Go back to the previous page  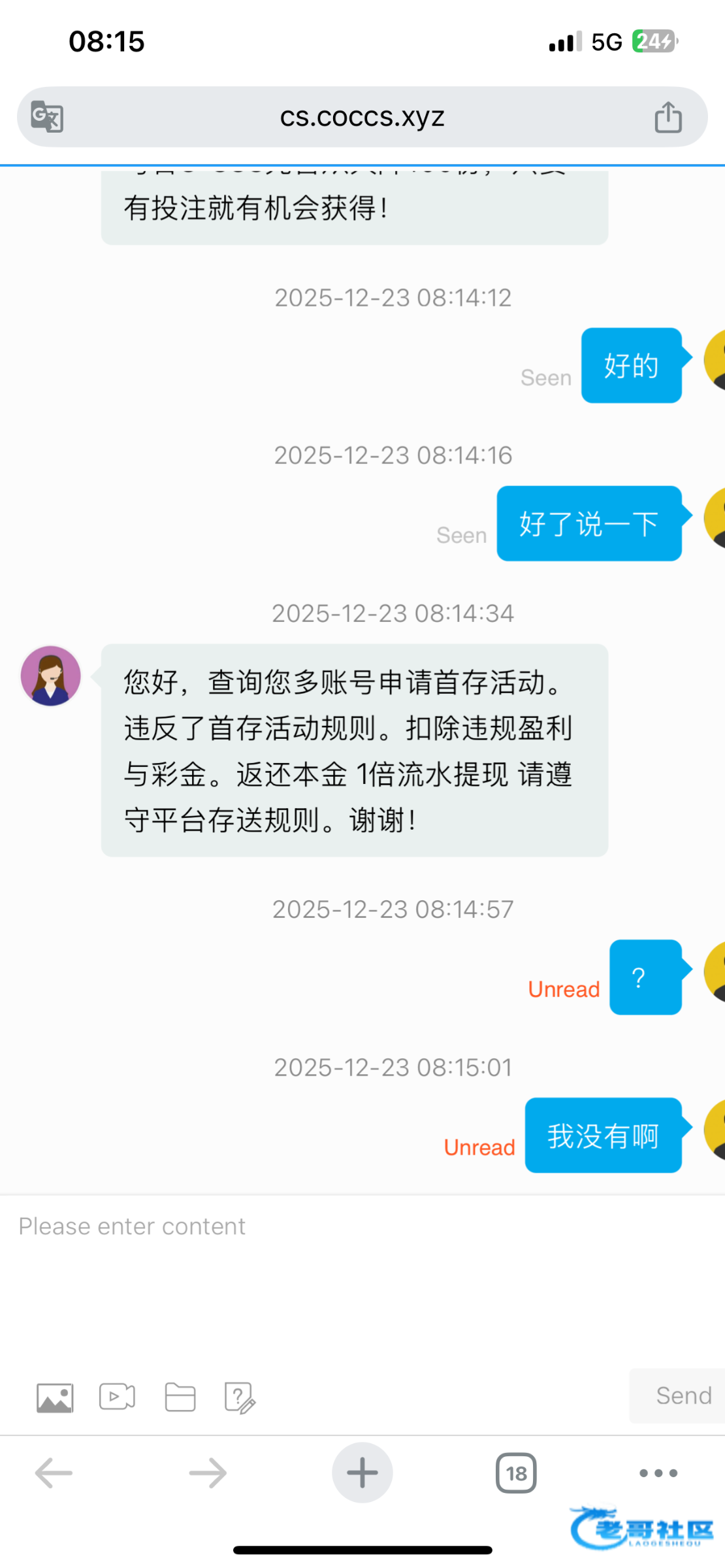tap(54, 1473)
